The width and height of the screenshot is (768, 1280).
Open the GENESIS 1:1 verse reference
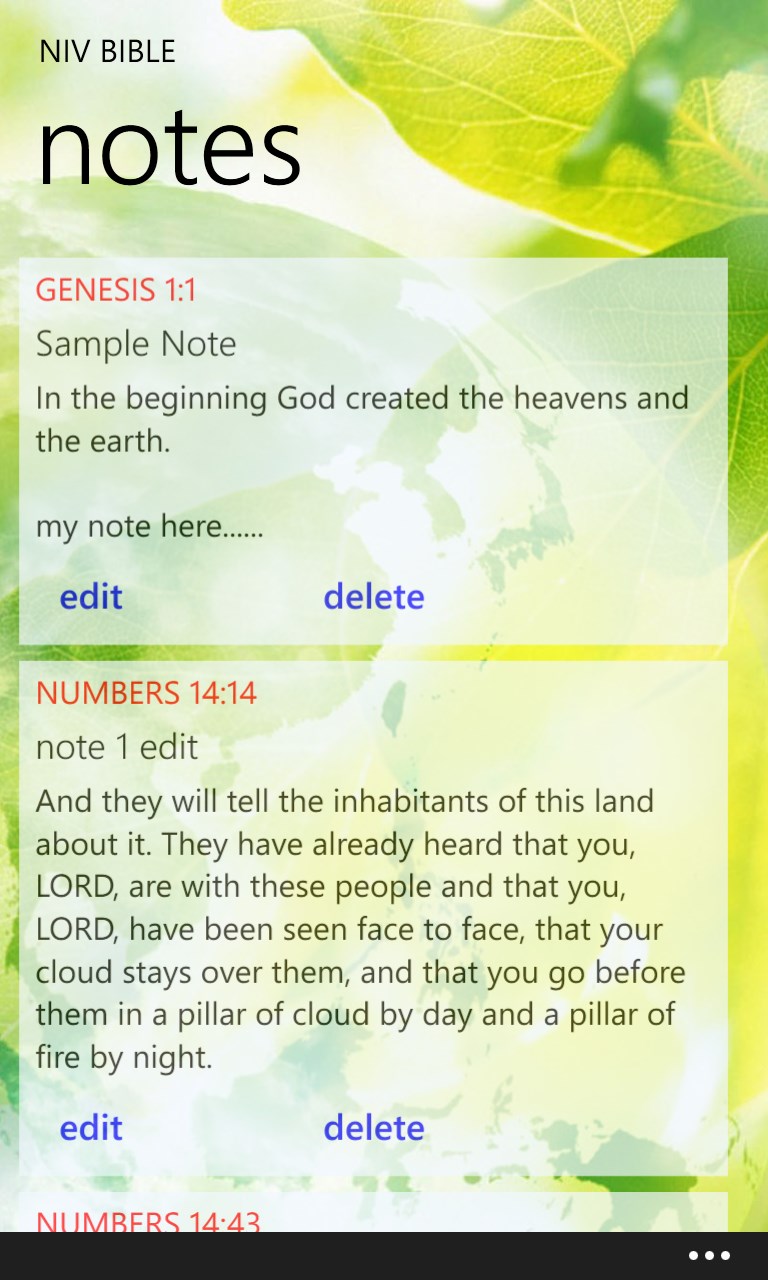116,290
